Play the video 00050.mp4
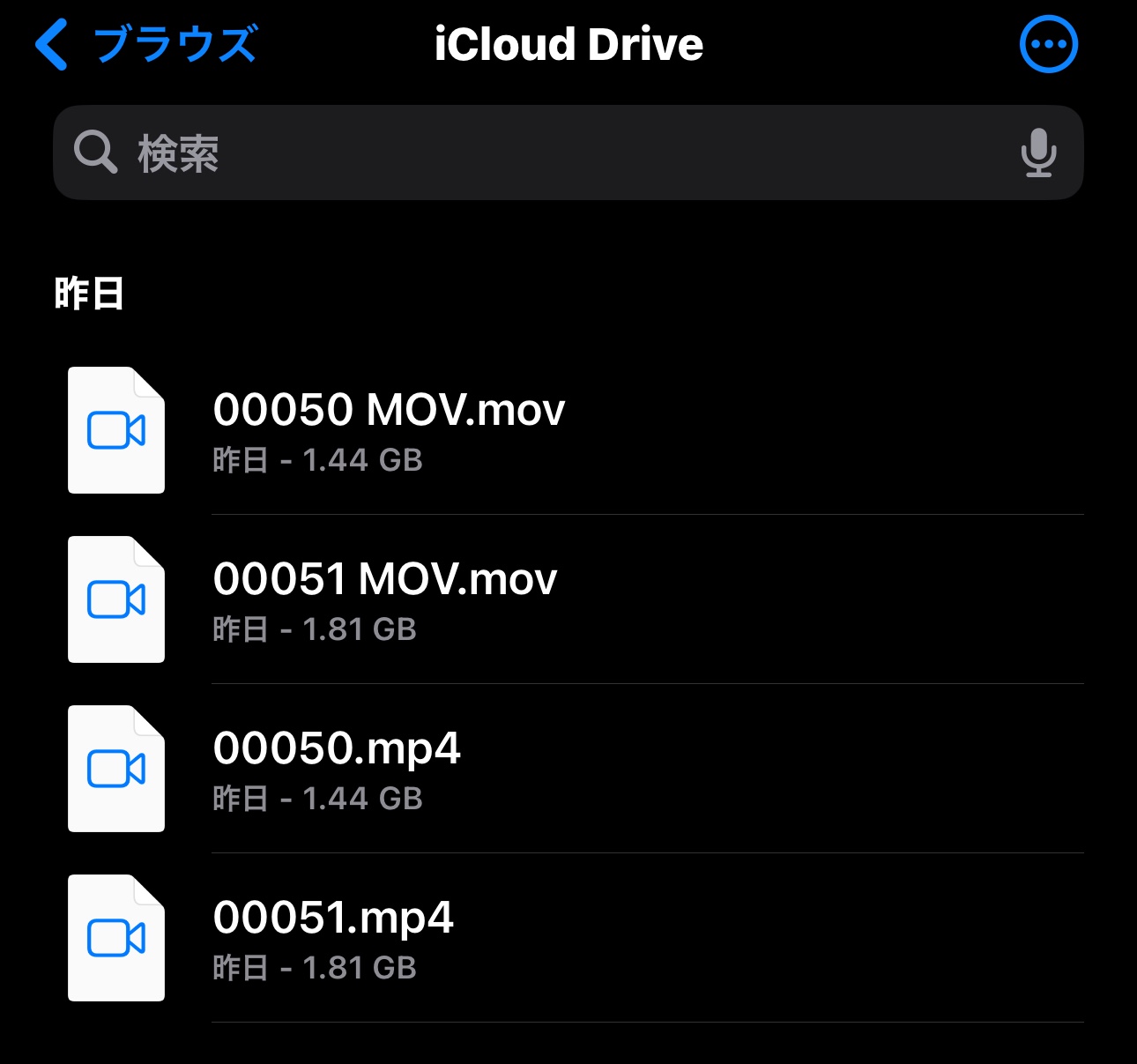 pos(337,768)
